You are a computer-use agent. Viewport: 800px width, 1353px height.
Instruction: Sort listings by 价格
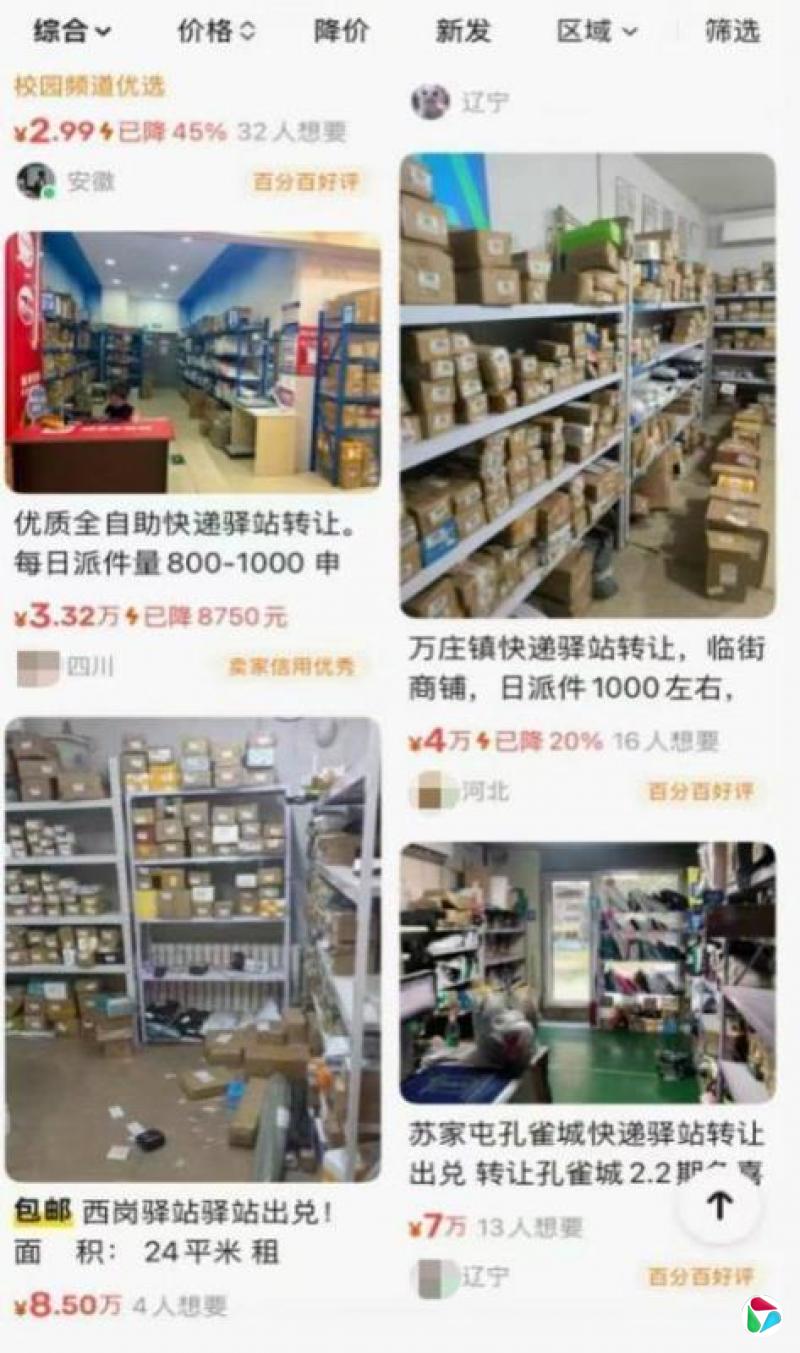point(216,31)
